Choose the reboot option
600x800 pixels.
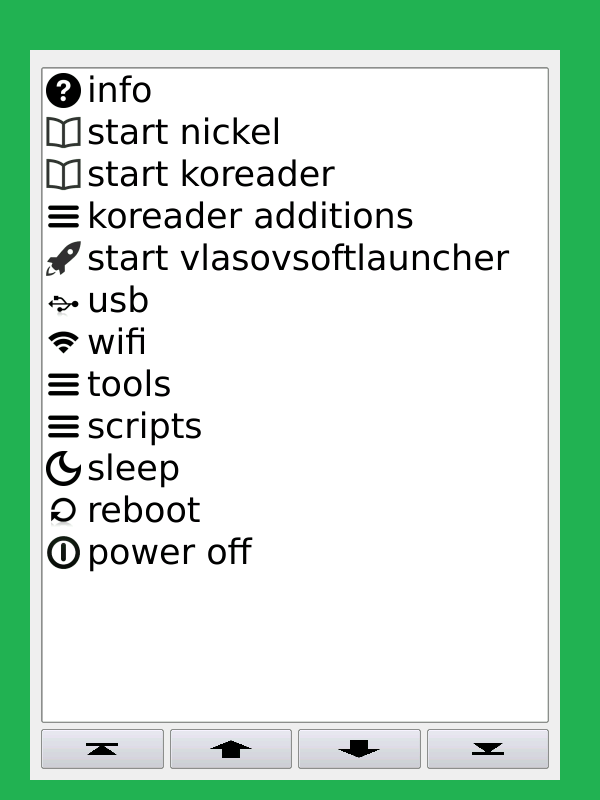(x=144, y=511)
